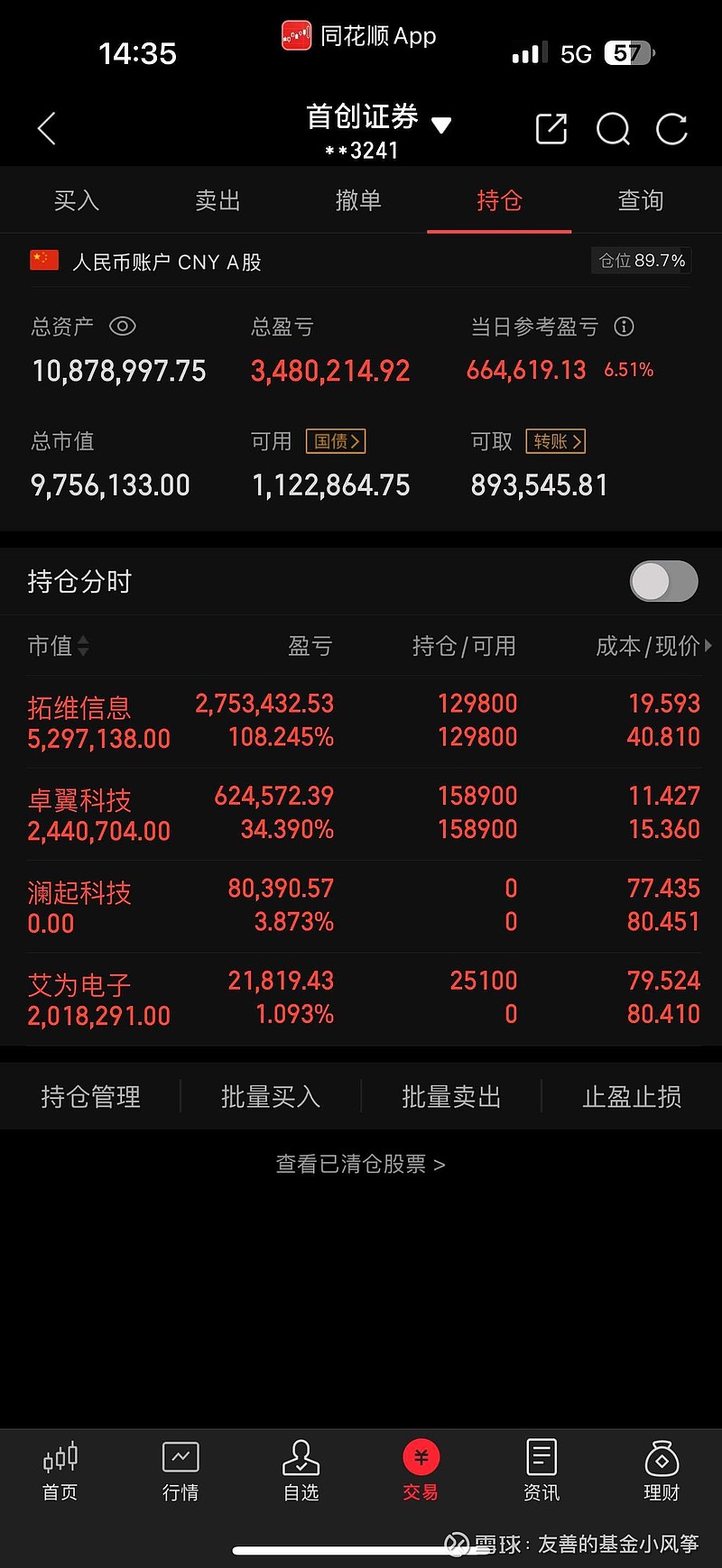Switch to the 行情 bottom tab

click(x=180, y=1471)
